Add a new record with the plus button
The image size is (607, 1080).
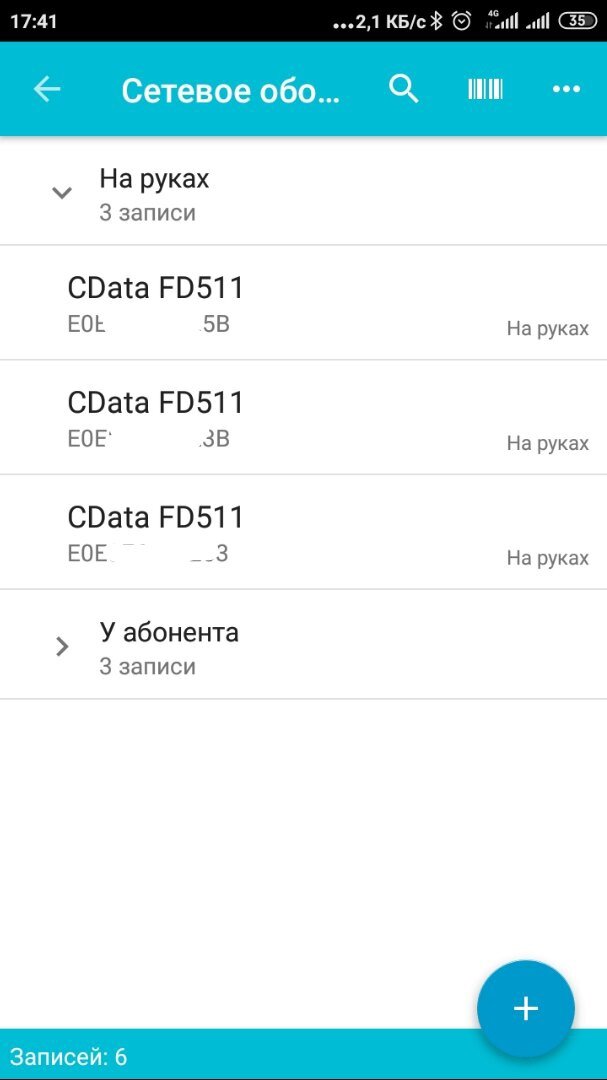526,1008
